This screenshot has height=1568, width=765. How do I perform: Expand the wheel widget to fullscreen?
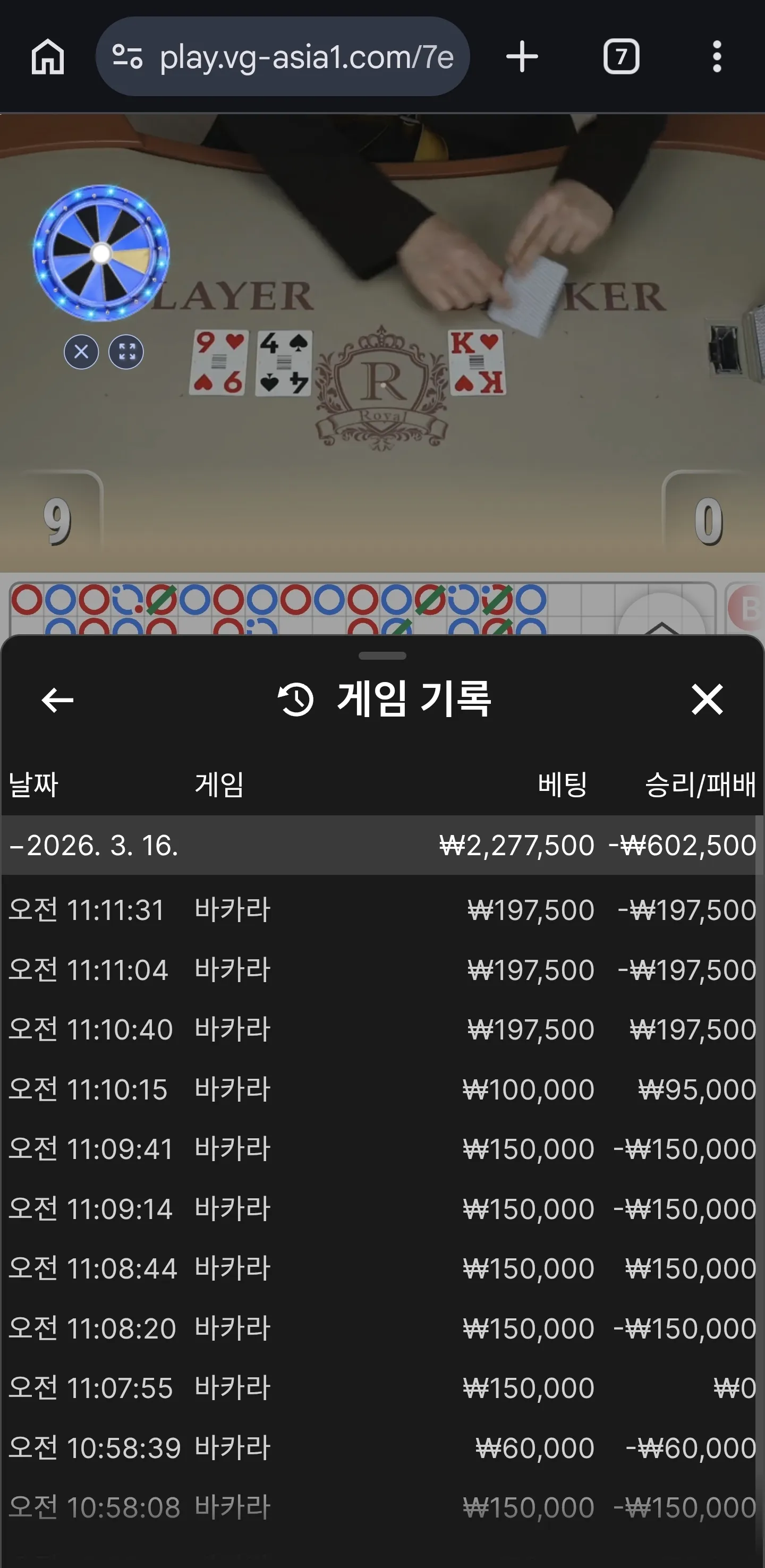[126, 352]
